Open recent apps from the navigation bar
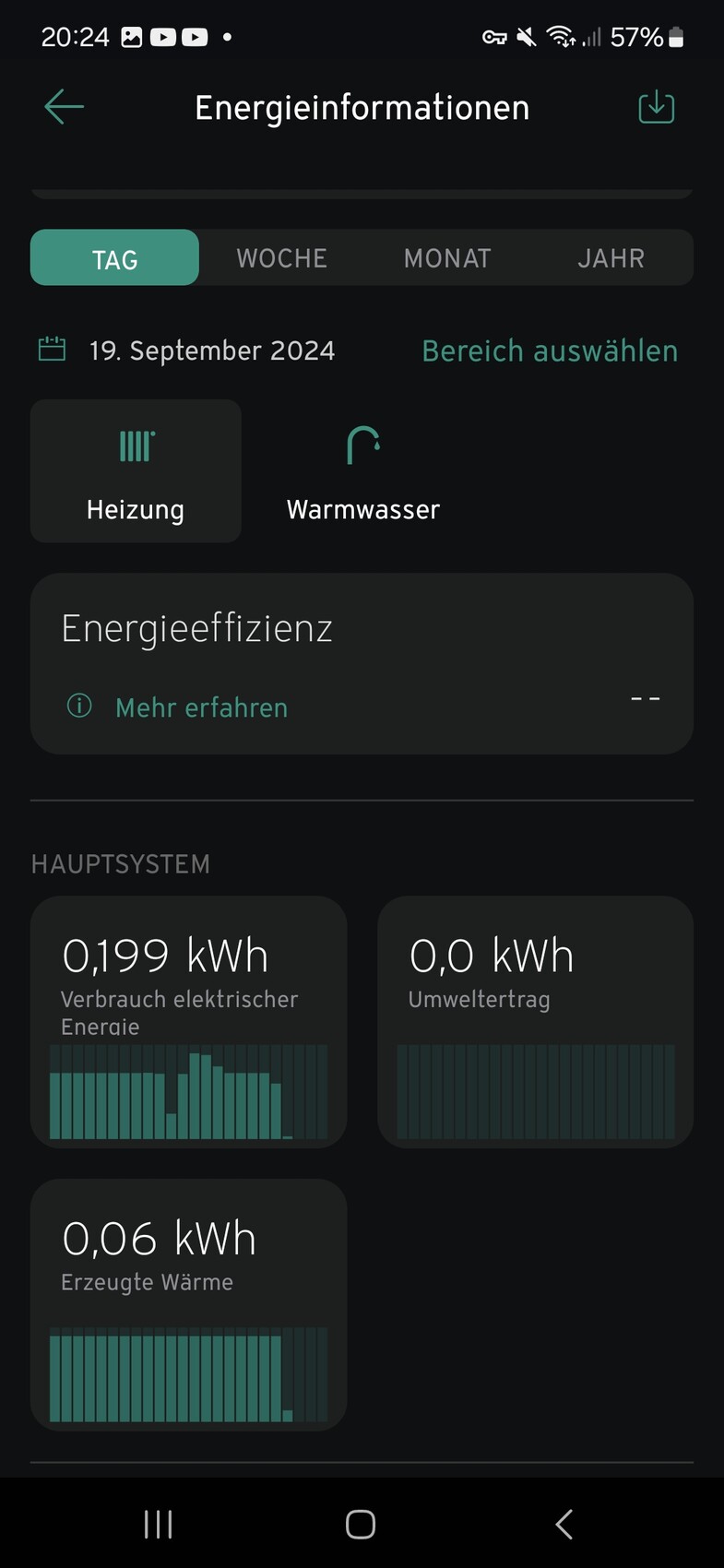The width and height of the screenshot is (724, 1568). pyautogui.click(x=158, y=1525)
